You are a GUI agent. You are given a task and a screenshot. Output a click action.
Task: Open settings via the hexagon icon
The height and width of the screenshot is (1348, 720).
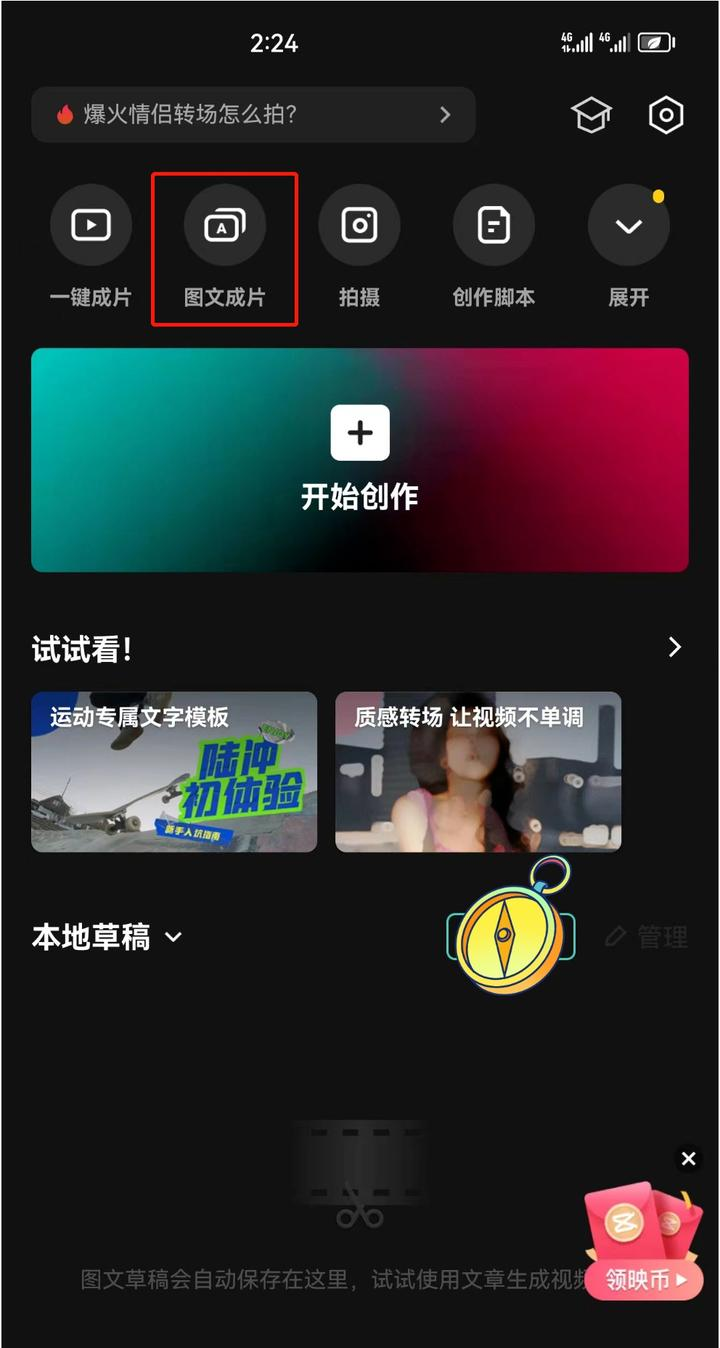[x=664, y=114]
